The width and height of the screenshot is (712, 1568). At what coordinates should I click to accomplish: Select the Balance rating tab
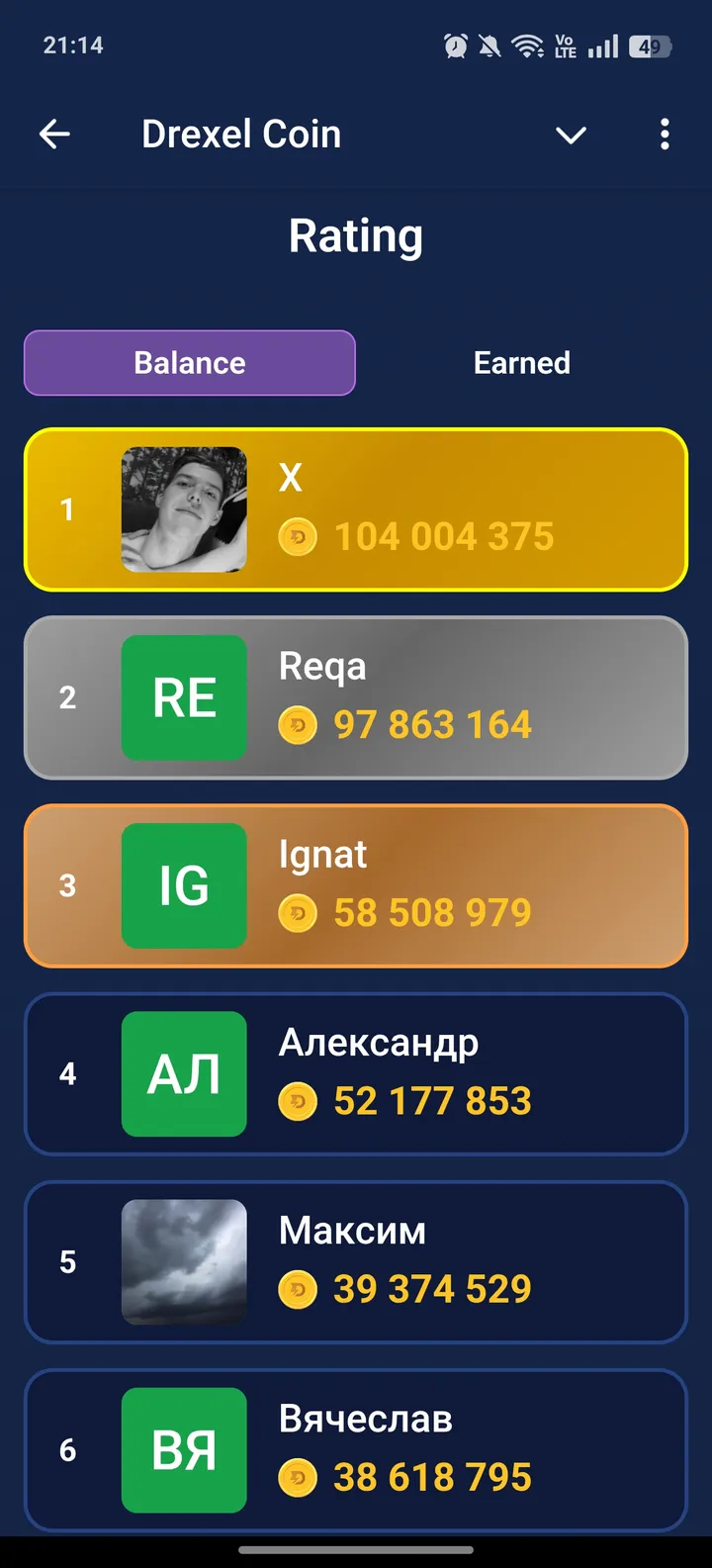190,363
